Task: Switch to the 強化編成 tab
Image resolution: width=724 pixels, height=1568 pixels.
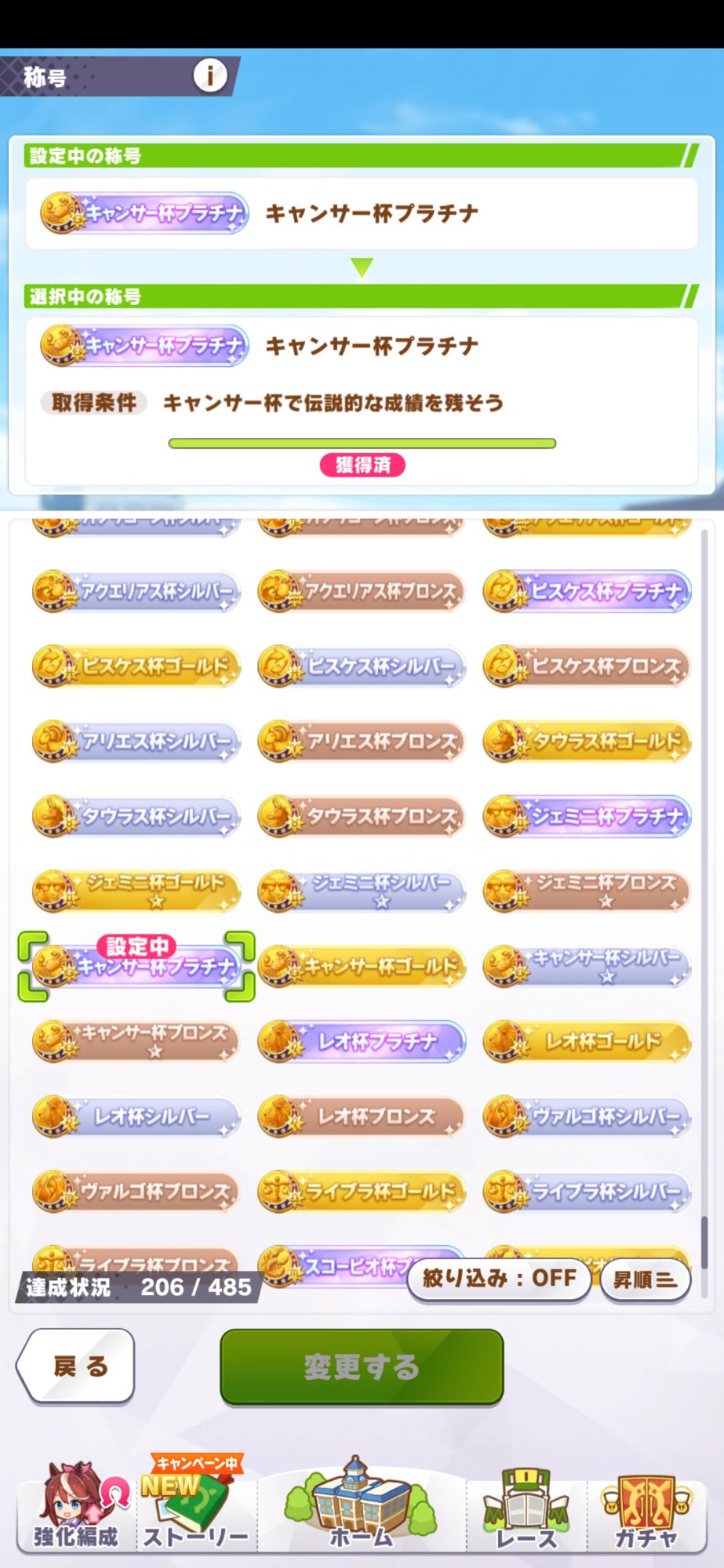Action: point(76,1509)
